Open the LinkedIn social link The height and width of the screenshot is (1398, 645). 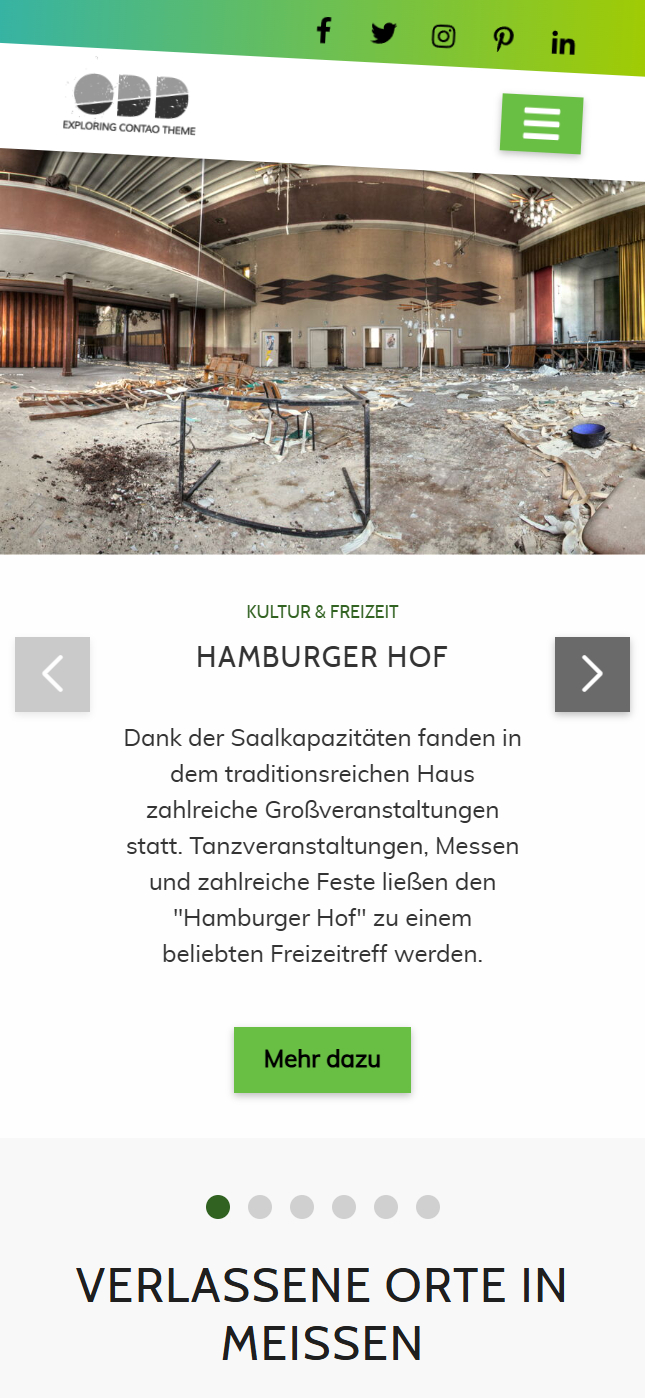563,43
